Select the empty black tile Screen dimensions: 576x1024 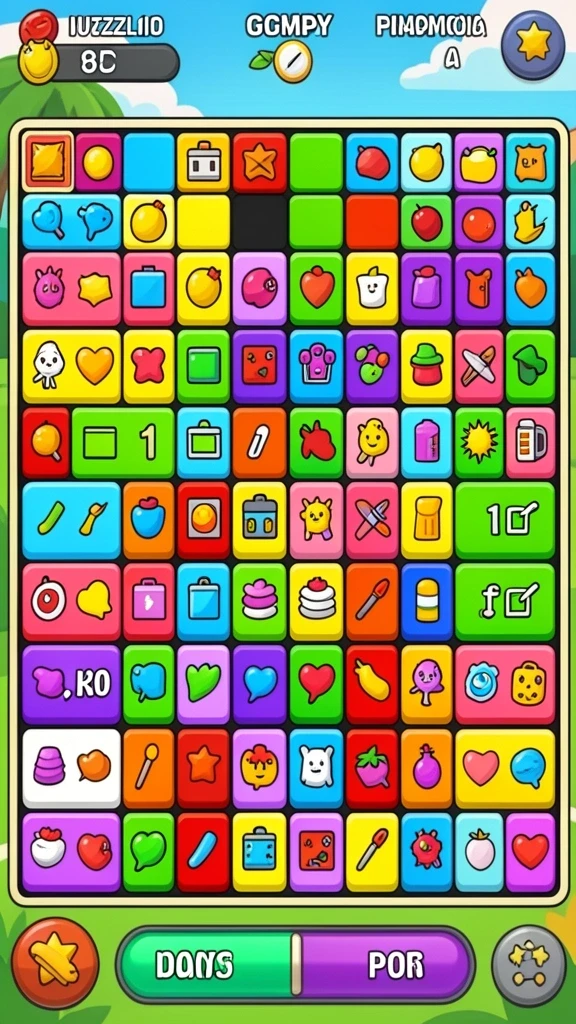(260, 221)
